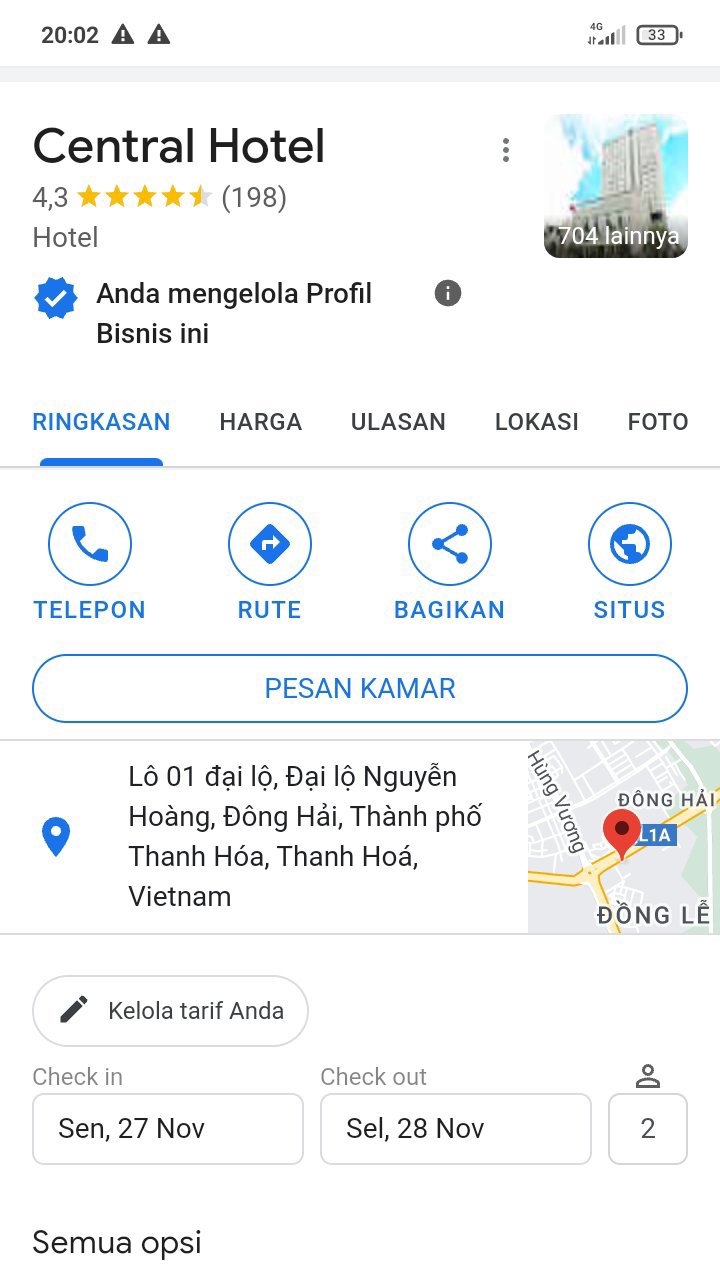Screen dimensions: 720x1280
Task: Switch to the HARGA tab
Action: coord(260,422)
